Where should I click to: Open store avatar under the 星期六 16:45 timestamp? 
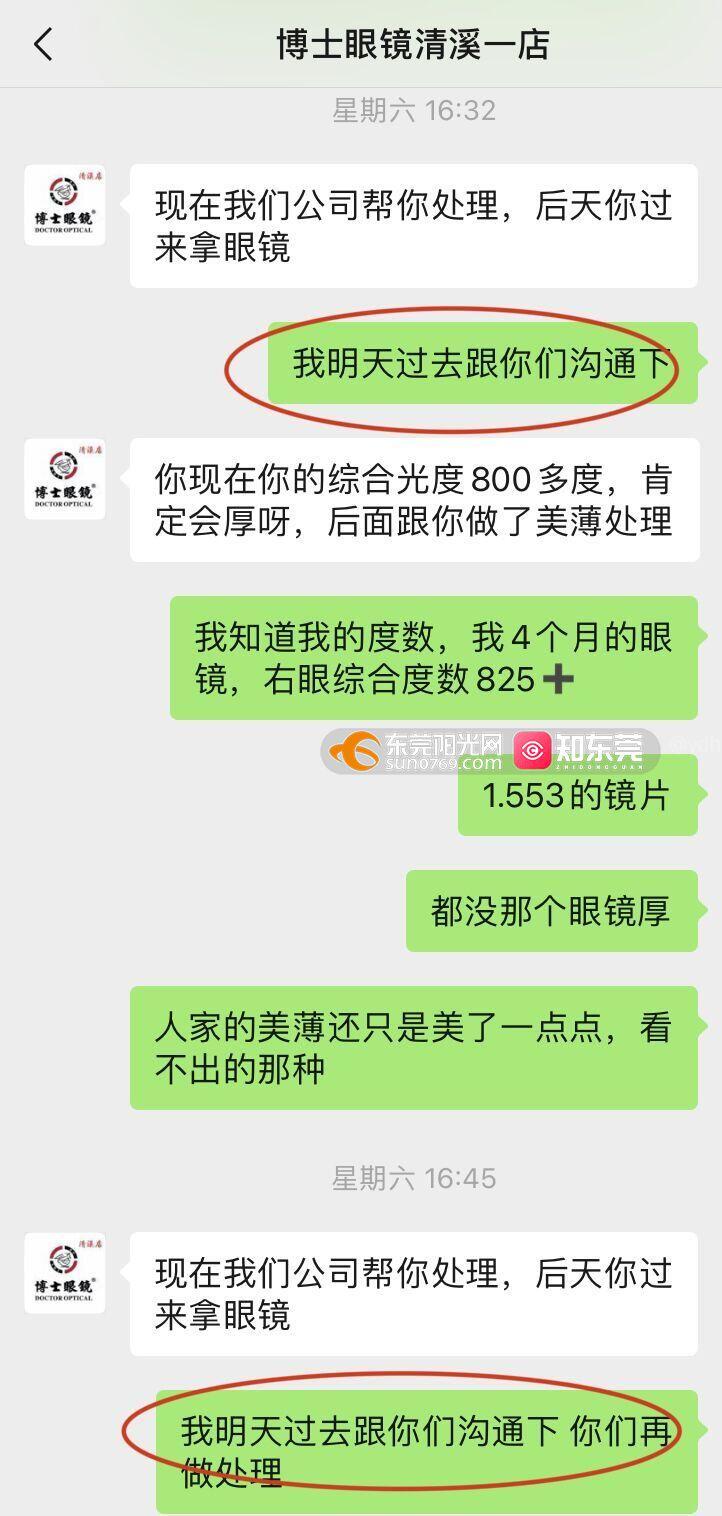[65, 1272]
